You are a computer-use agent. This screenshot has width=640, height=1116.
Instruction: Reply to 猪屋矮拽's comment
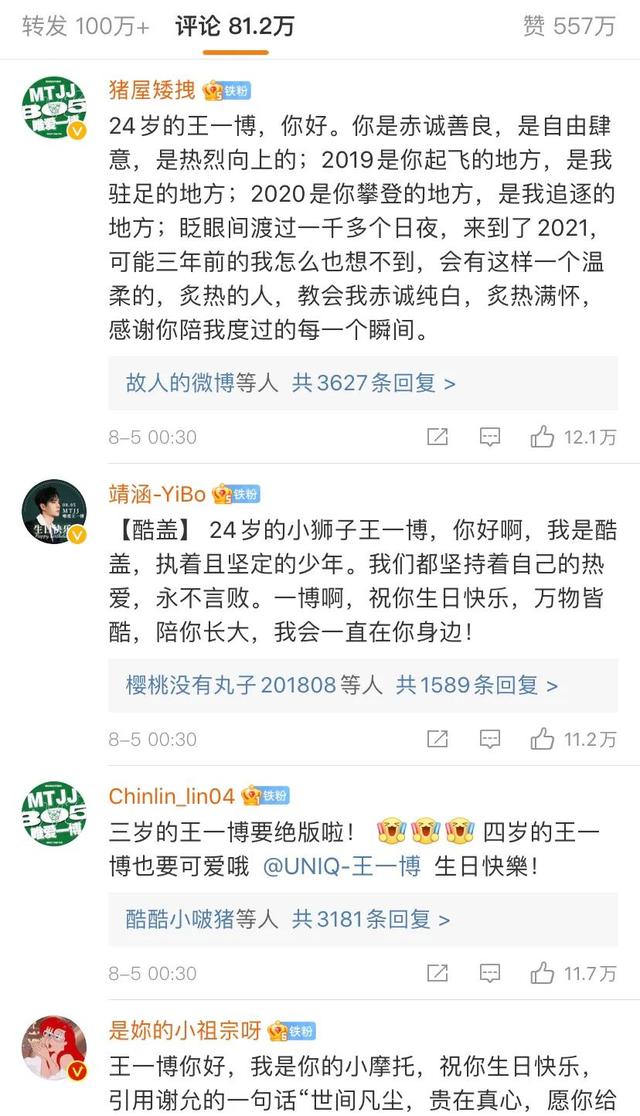pyautogui.click(x=489, y=437)
